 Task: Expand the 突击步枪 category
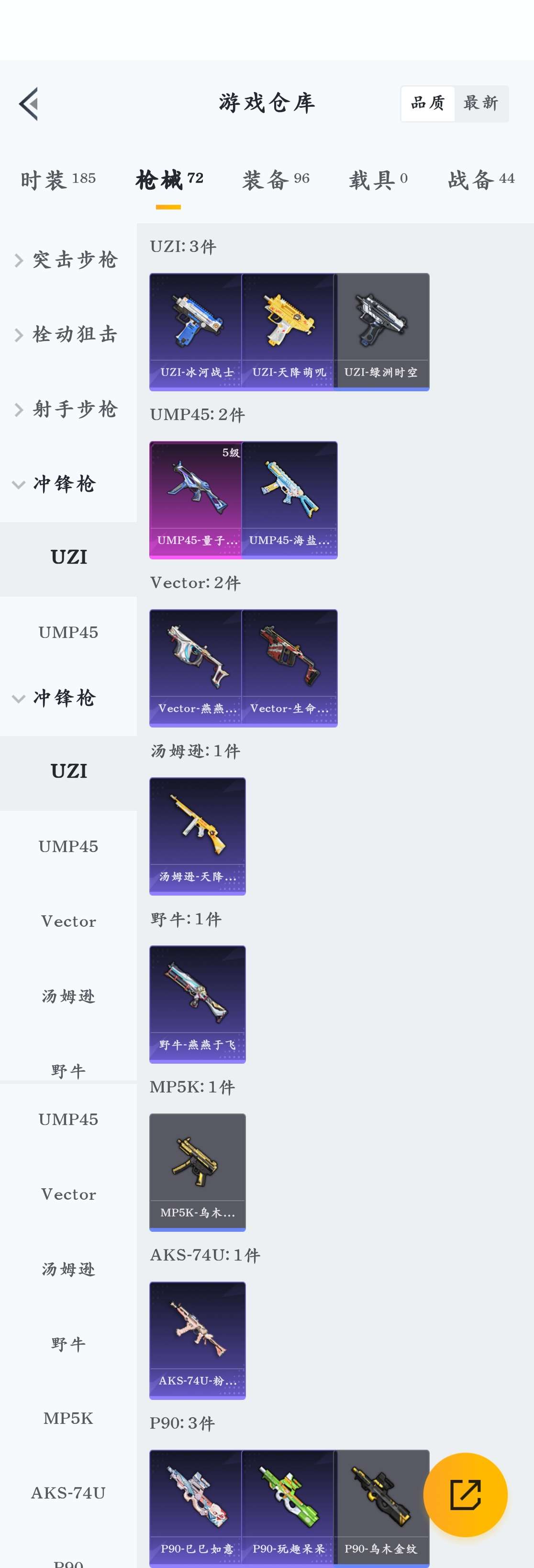67,260
